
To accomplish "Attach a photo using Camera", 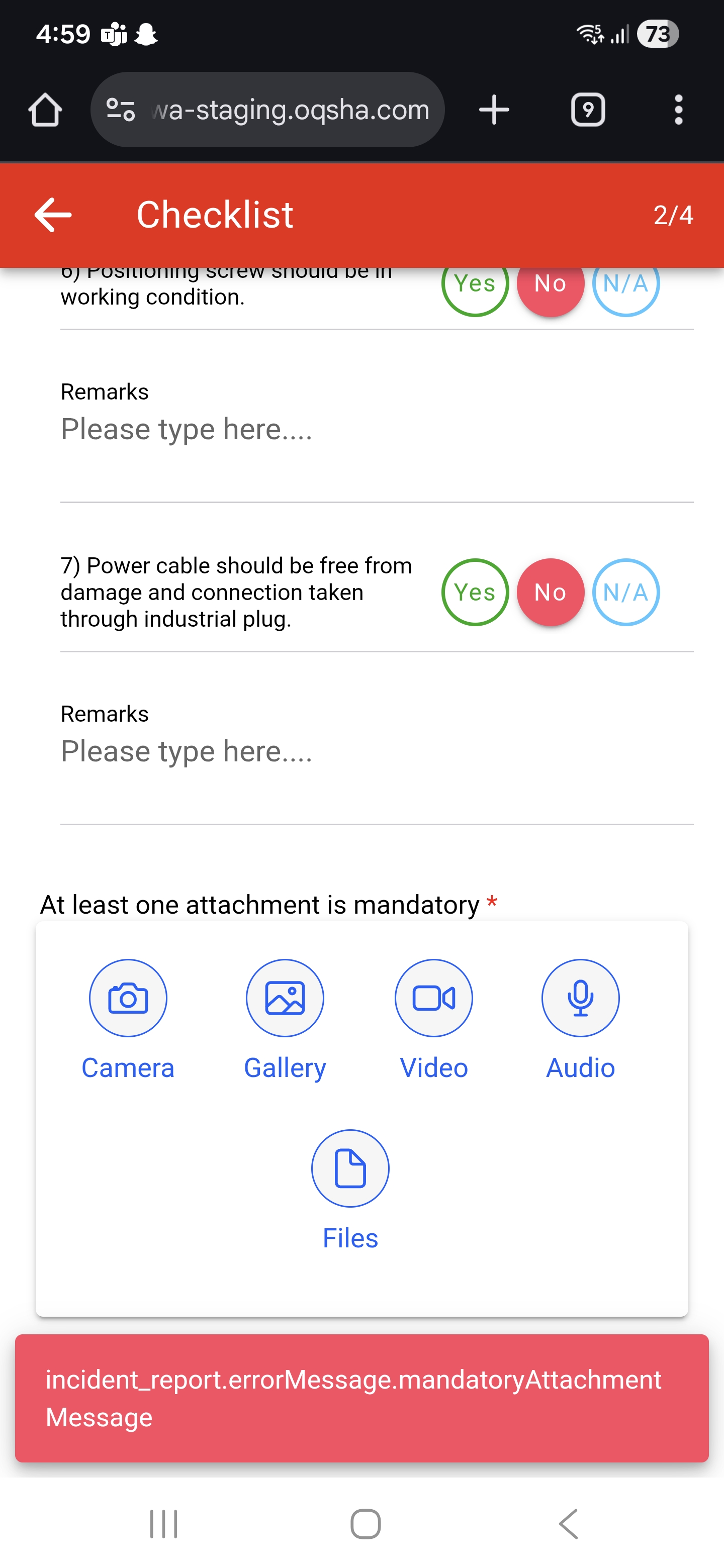I will point(128,998).
